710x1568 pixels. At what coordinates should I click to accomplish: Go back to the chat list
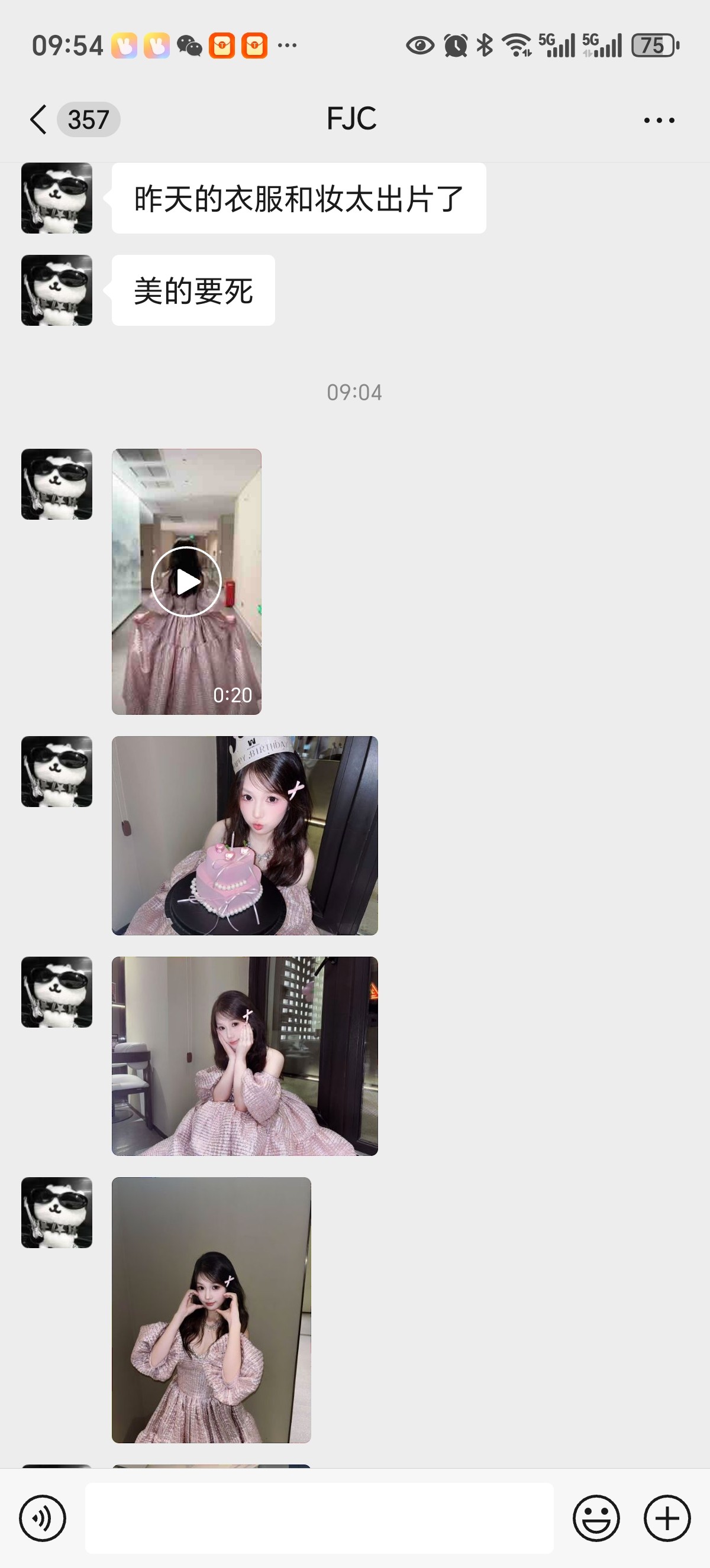click(x=39, y=119)
